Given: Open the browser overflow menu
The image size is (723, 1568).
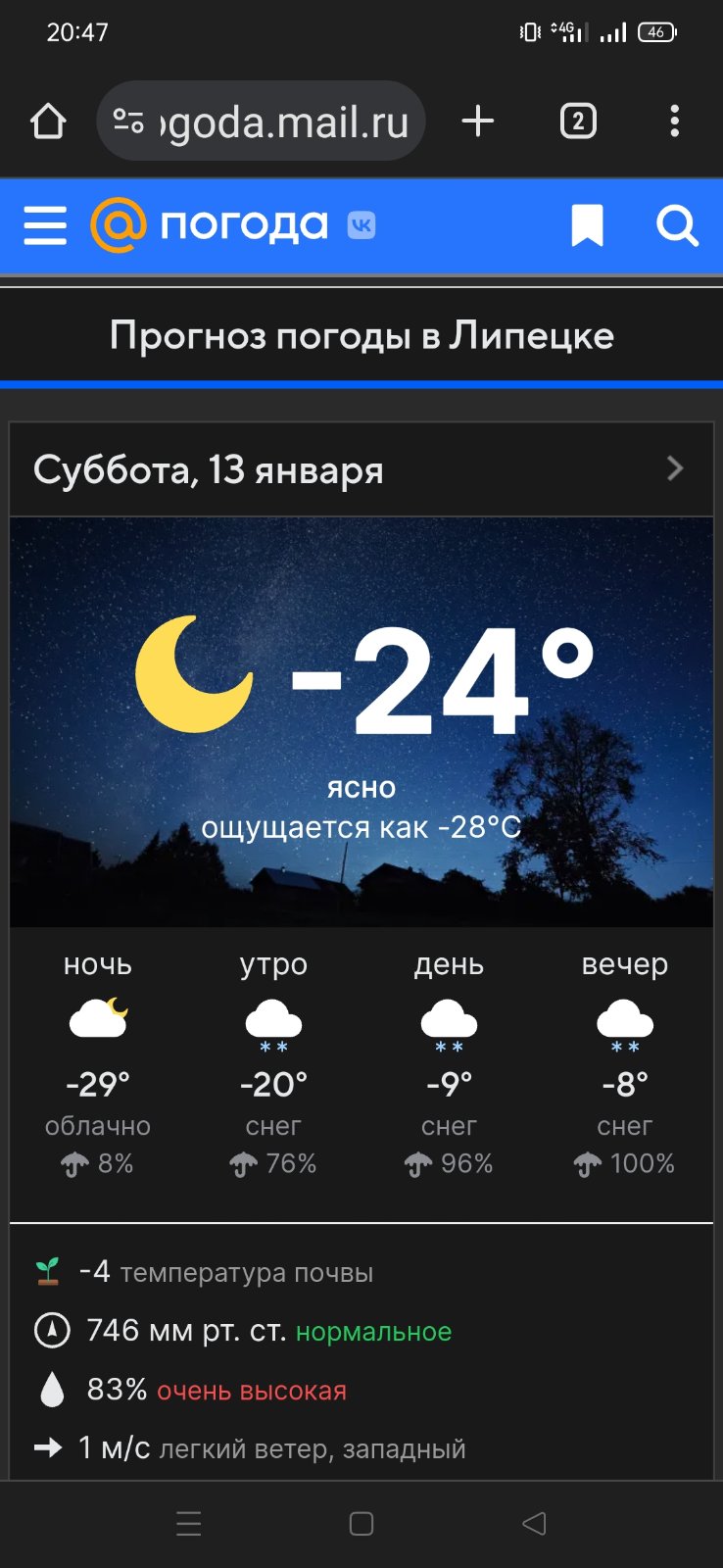Looking at the screenshot, I should click(x=674, y=122).
